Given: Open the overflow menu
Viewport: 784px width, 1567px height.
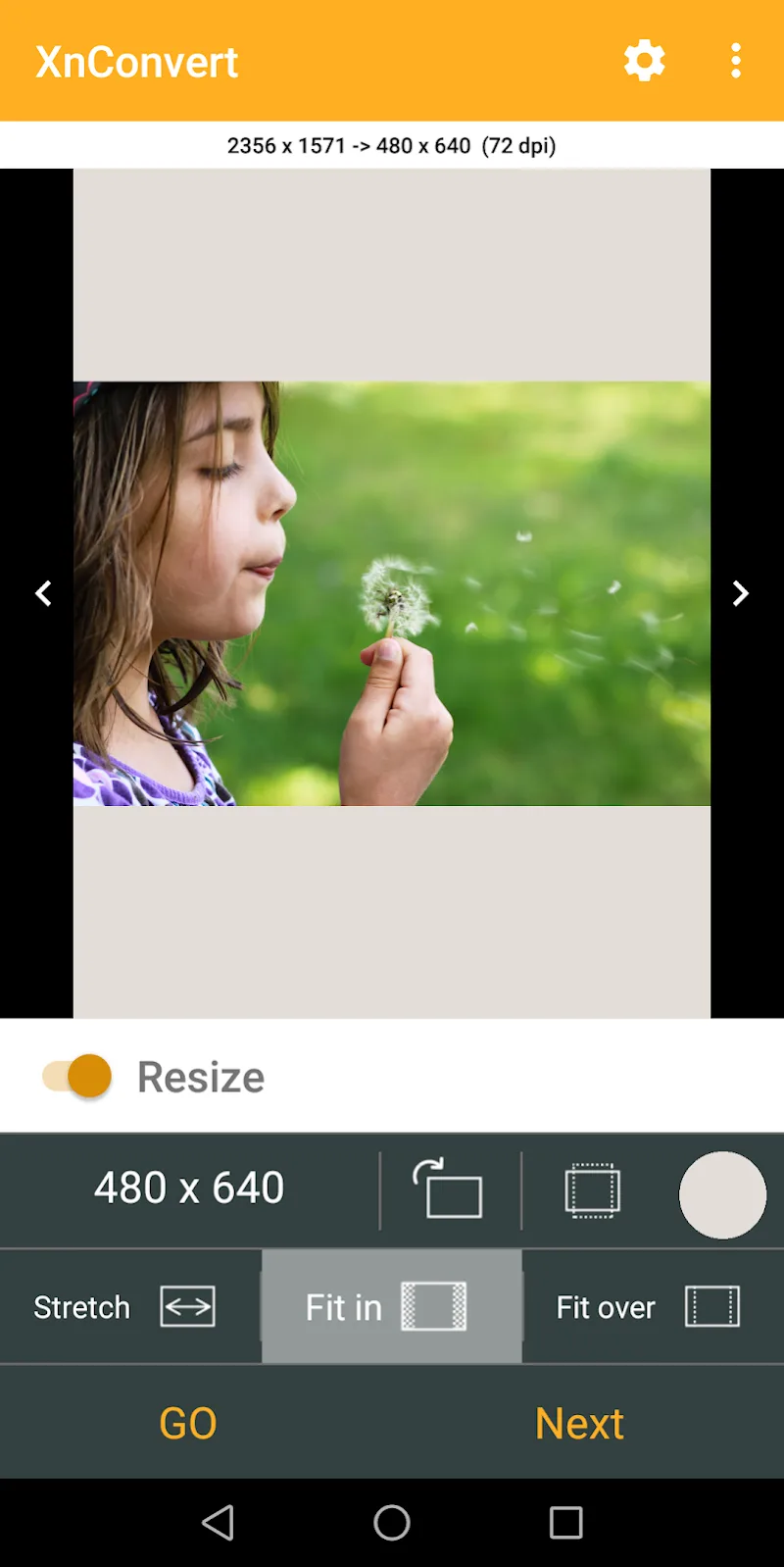Looking at the screenshot, I should point(735,61).
